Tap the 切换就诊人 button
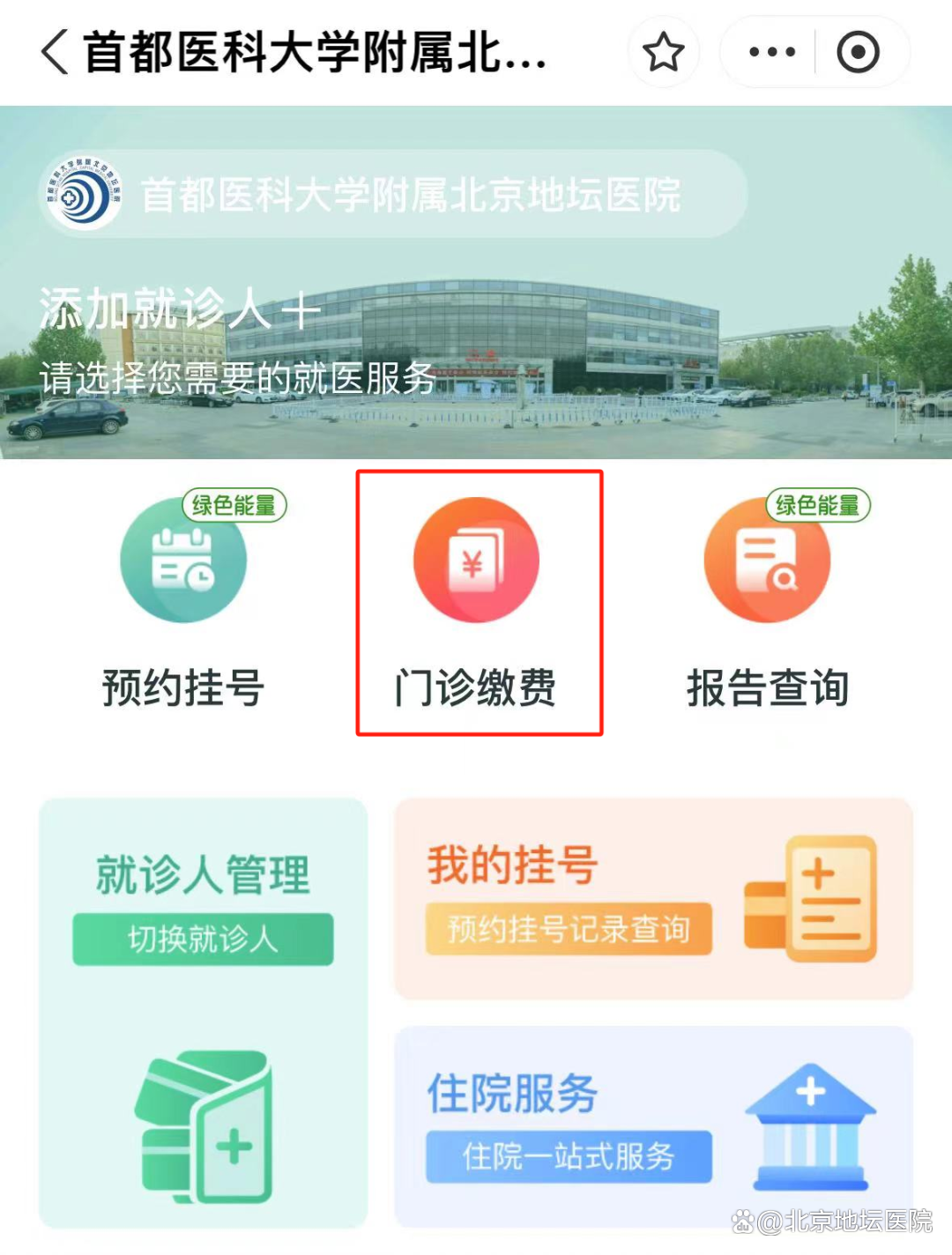The image size is (952, 1255). pos(203,939)
